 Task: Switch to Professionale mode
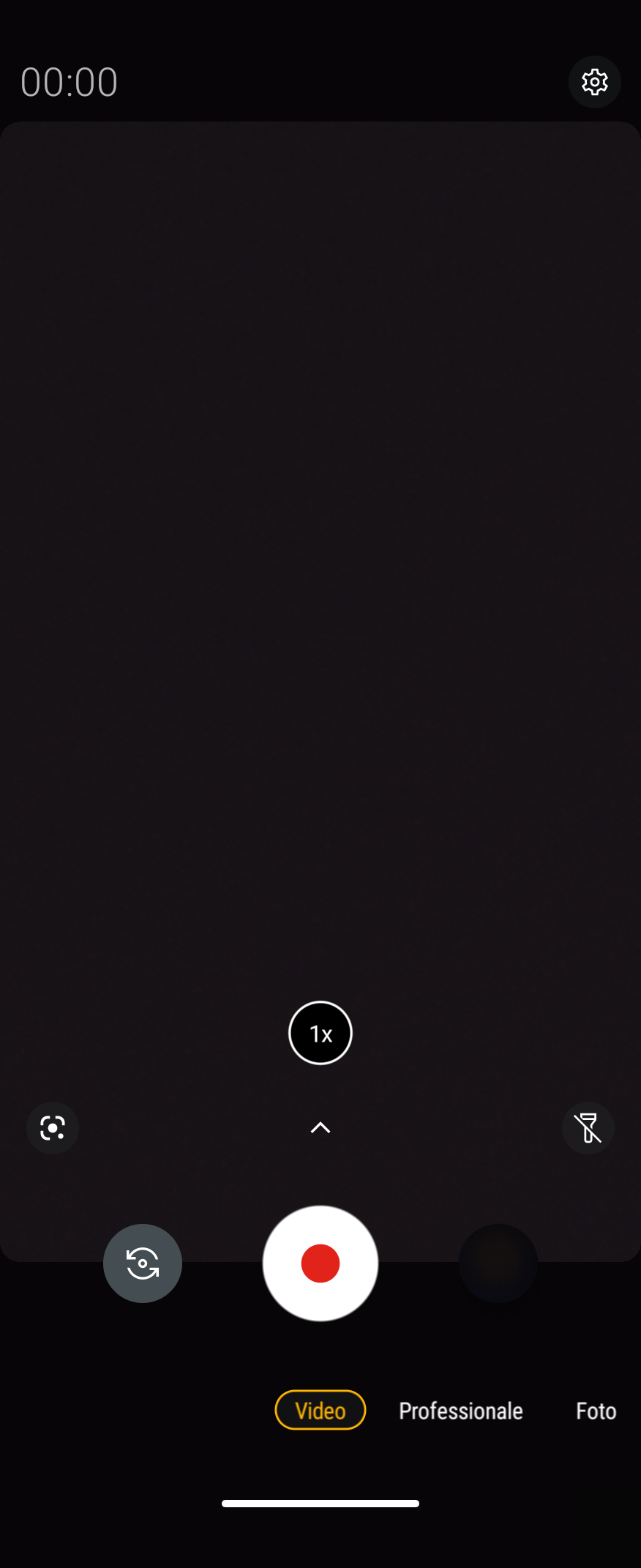point(460,1411)
